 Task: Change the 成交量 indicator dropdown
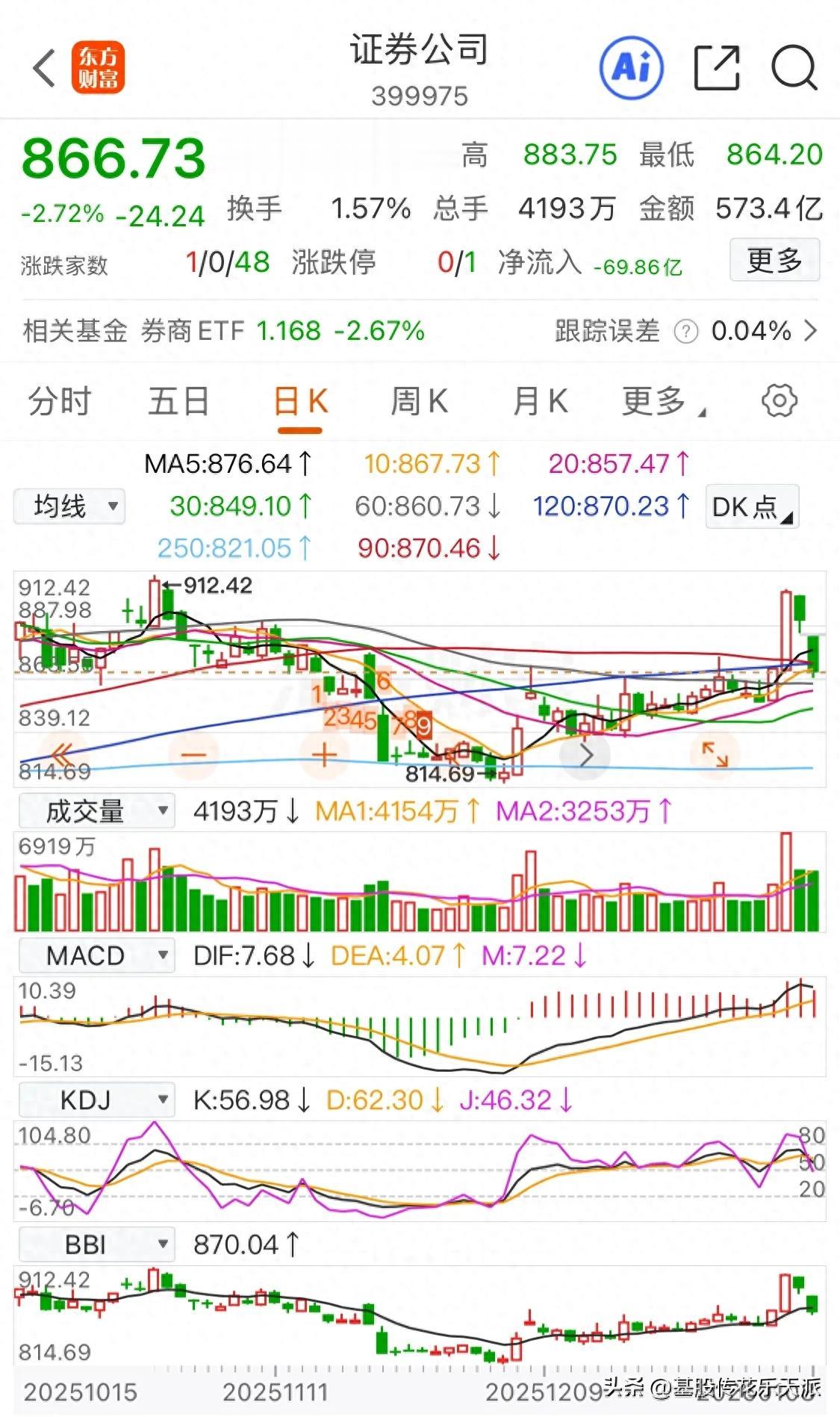point(96,811)
